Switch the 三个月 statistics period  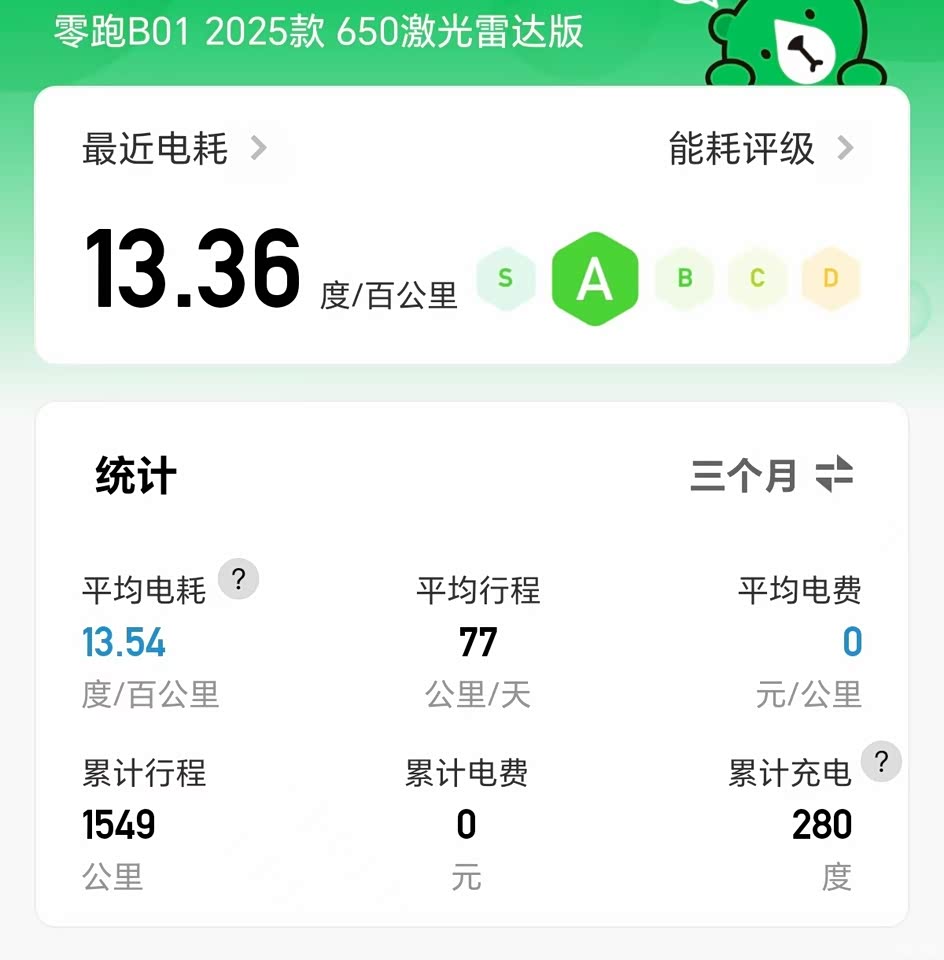click(772, 475)
